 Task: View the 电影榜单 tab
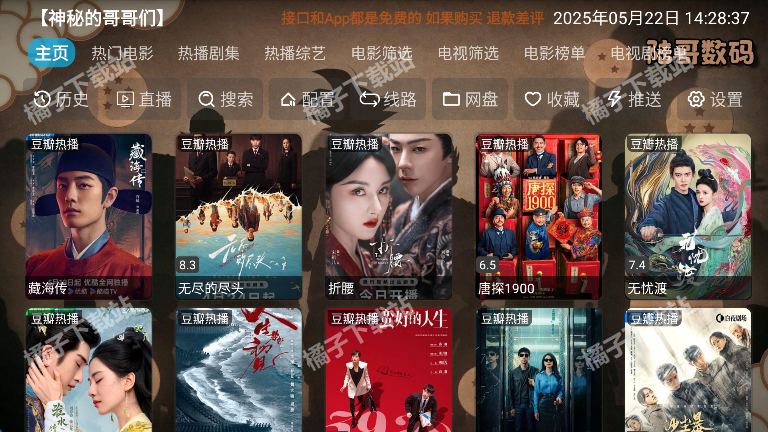point(554,53)
